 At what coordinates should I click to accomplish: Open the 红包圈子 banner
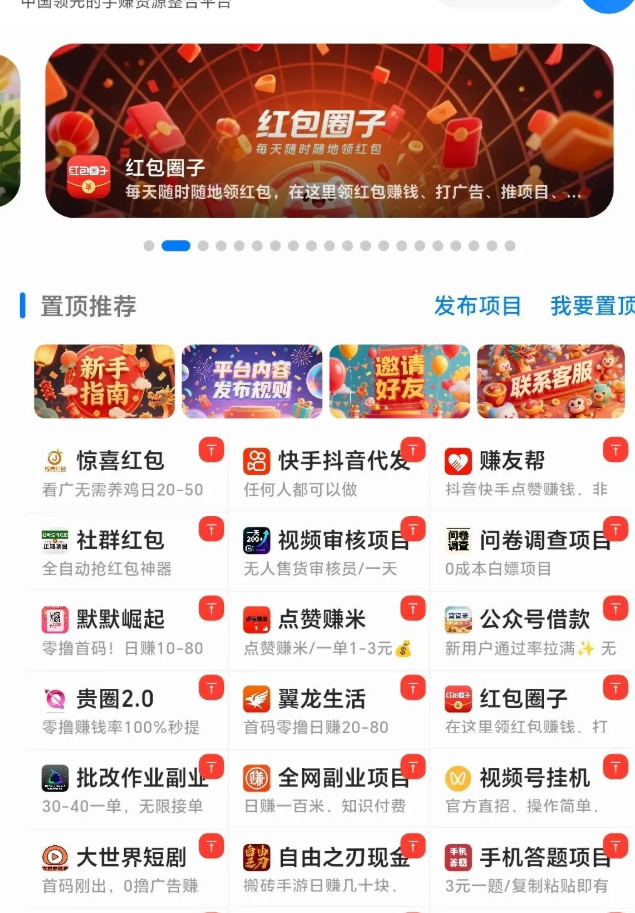click(329, 130)
